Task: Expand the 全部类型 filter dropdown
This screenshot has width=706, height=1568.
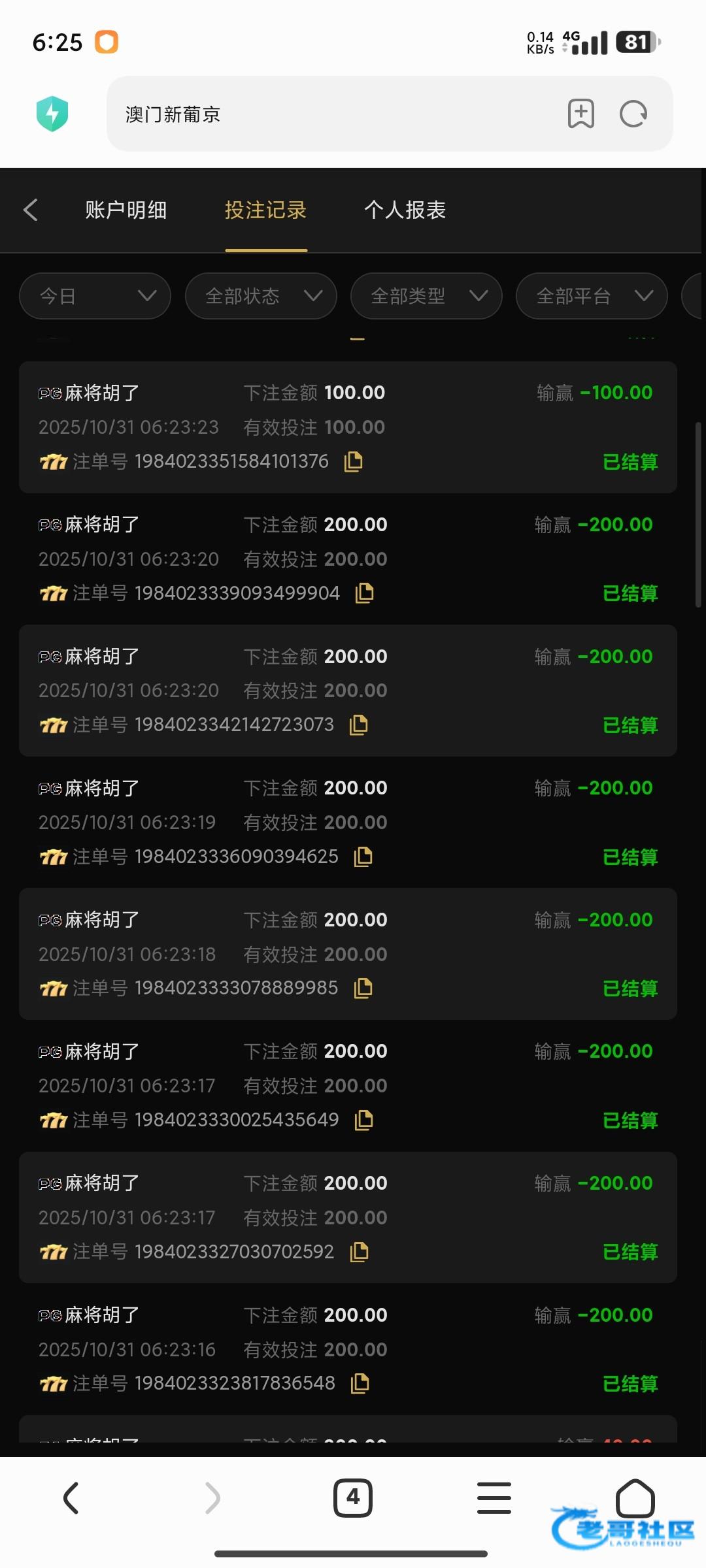Action: pos(426,296)
